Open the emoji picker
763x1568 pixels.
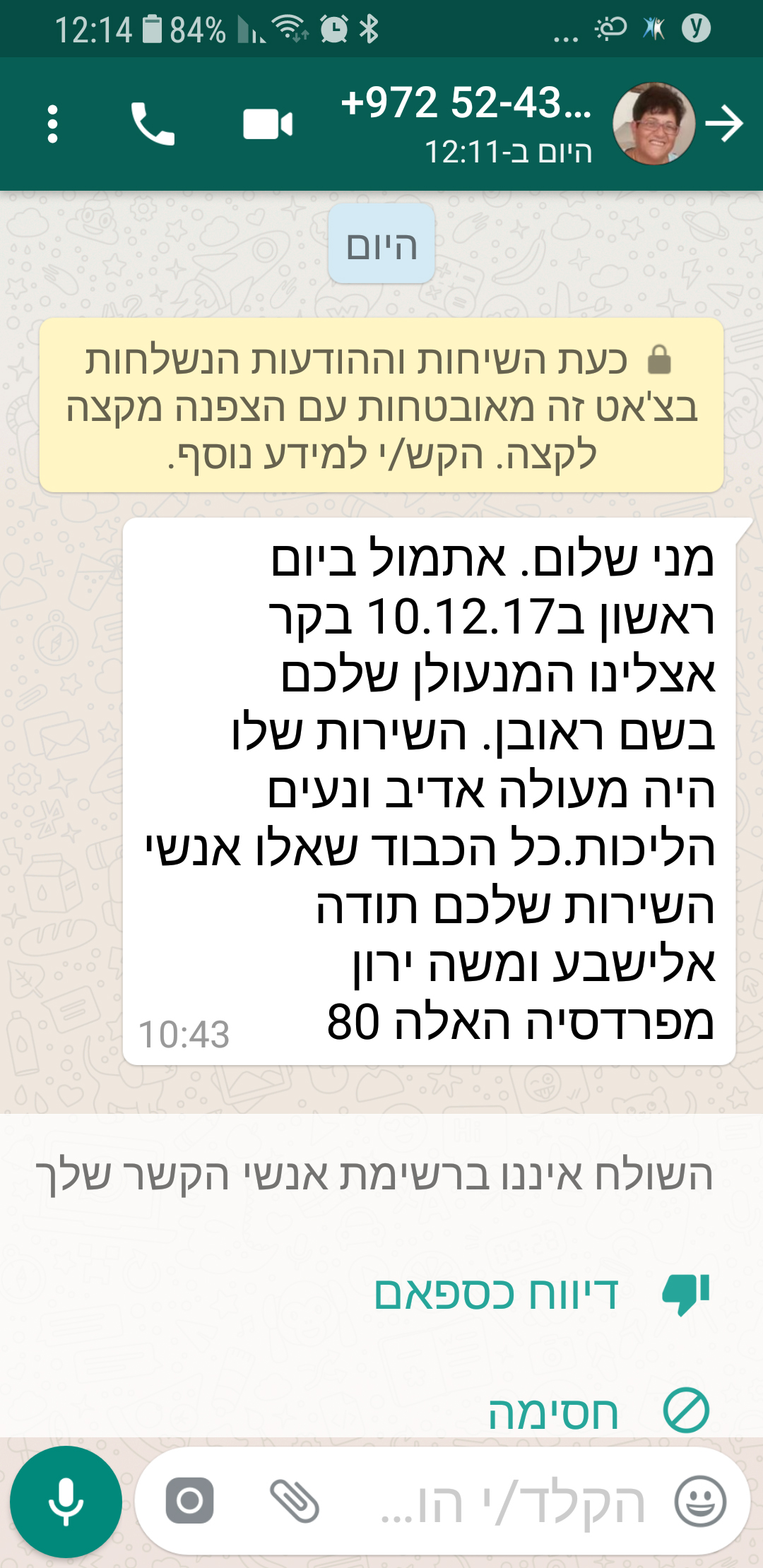pos(700,1501)
